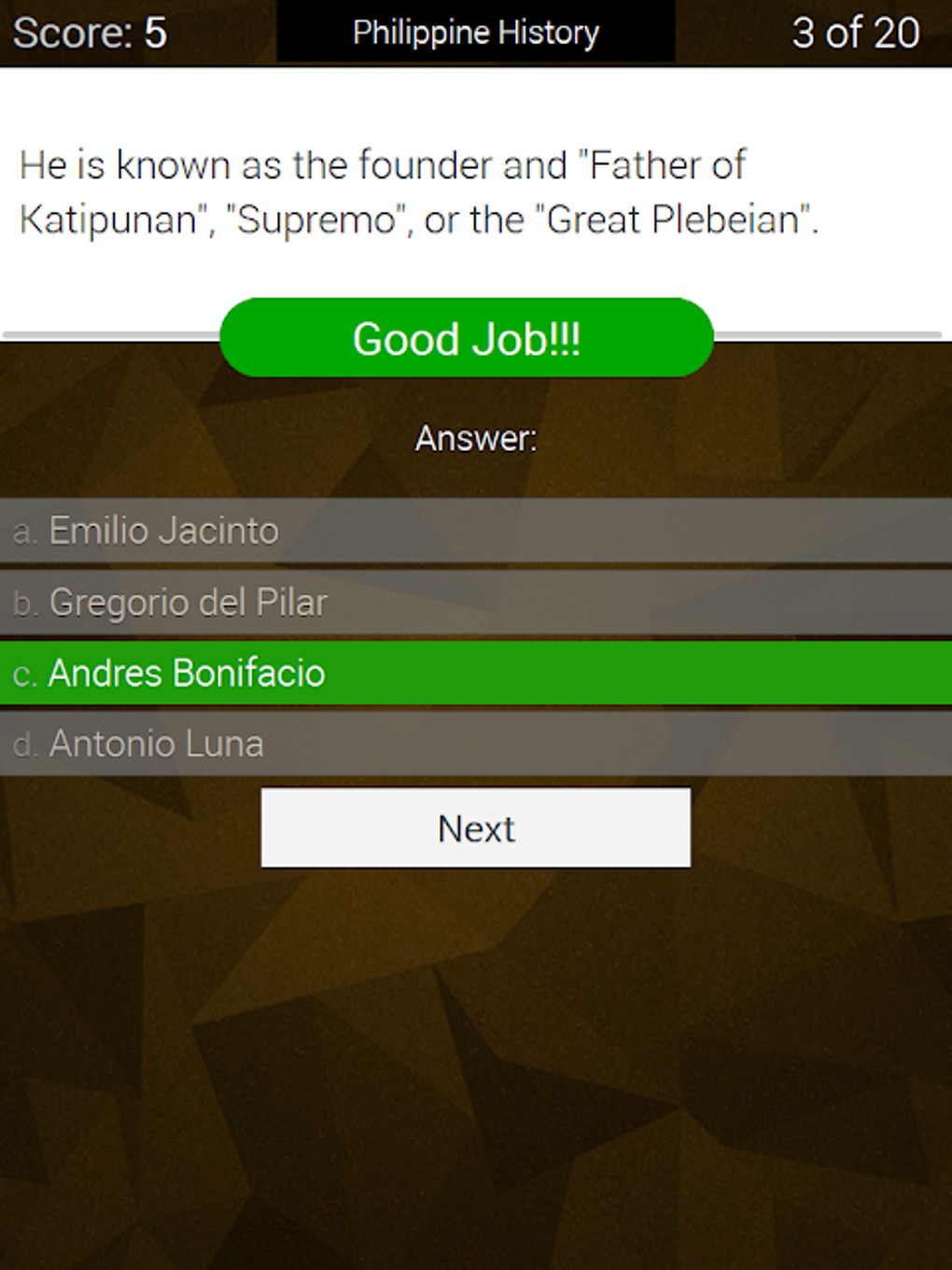This screenshot has height=1270, width=952.
Task: Click the letter b. beside Gregorio del Pilar
Action: click(25, 605)
